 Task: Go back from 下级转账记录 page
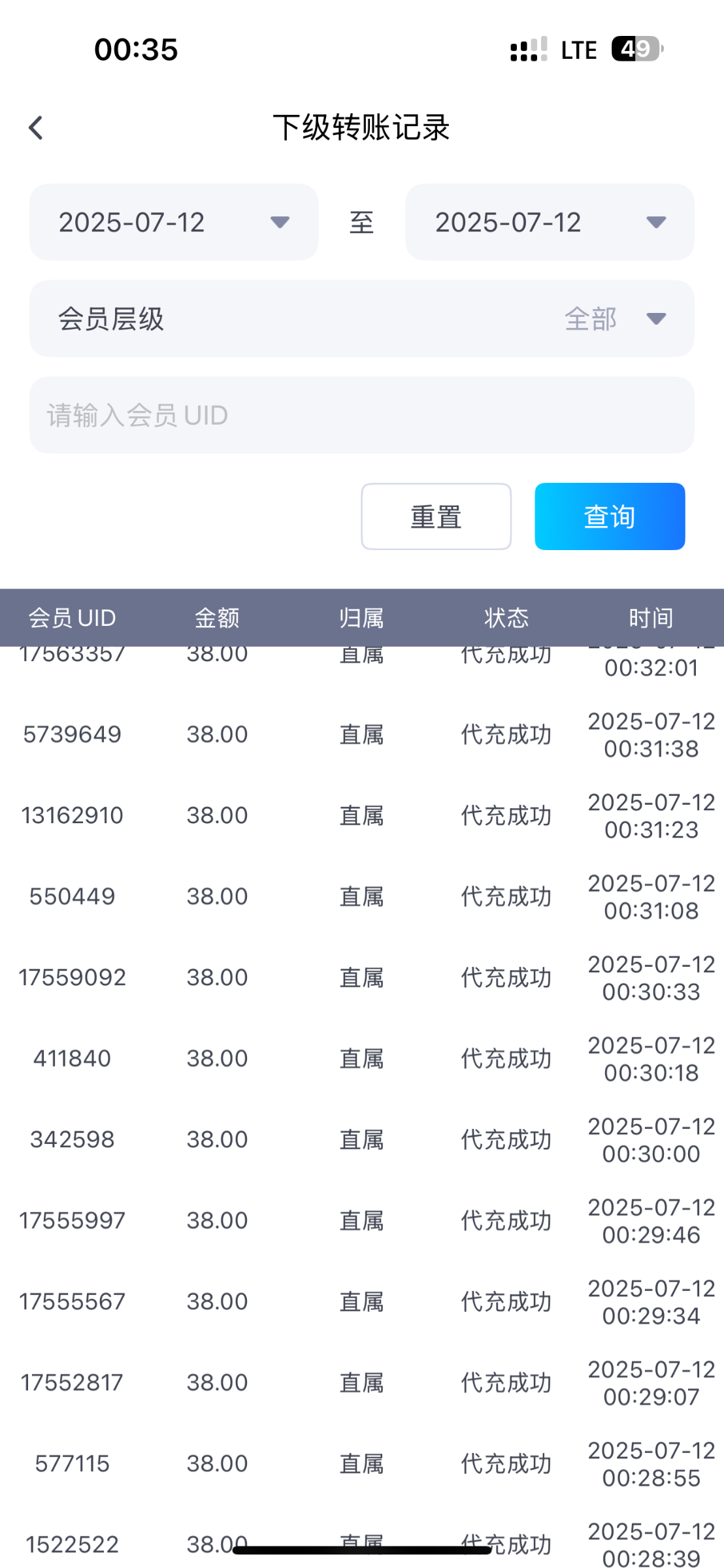[37, 128]
